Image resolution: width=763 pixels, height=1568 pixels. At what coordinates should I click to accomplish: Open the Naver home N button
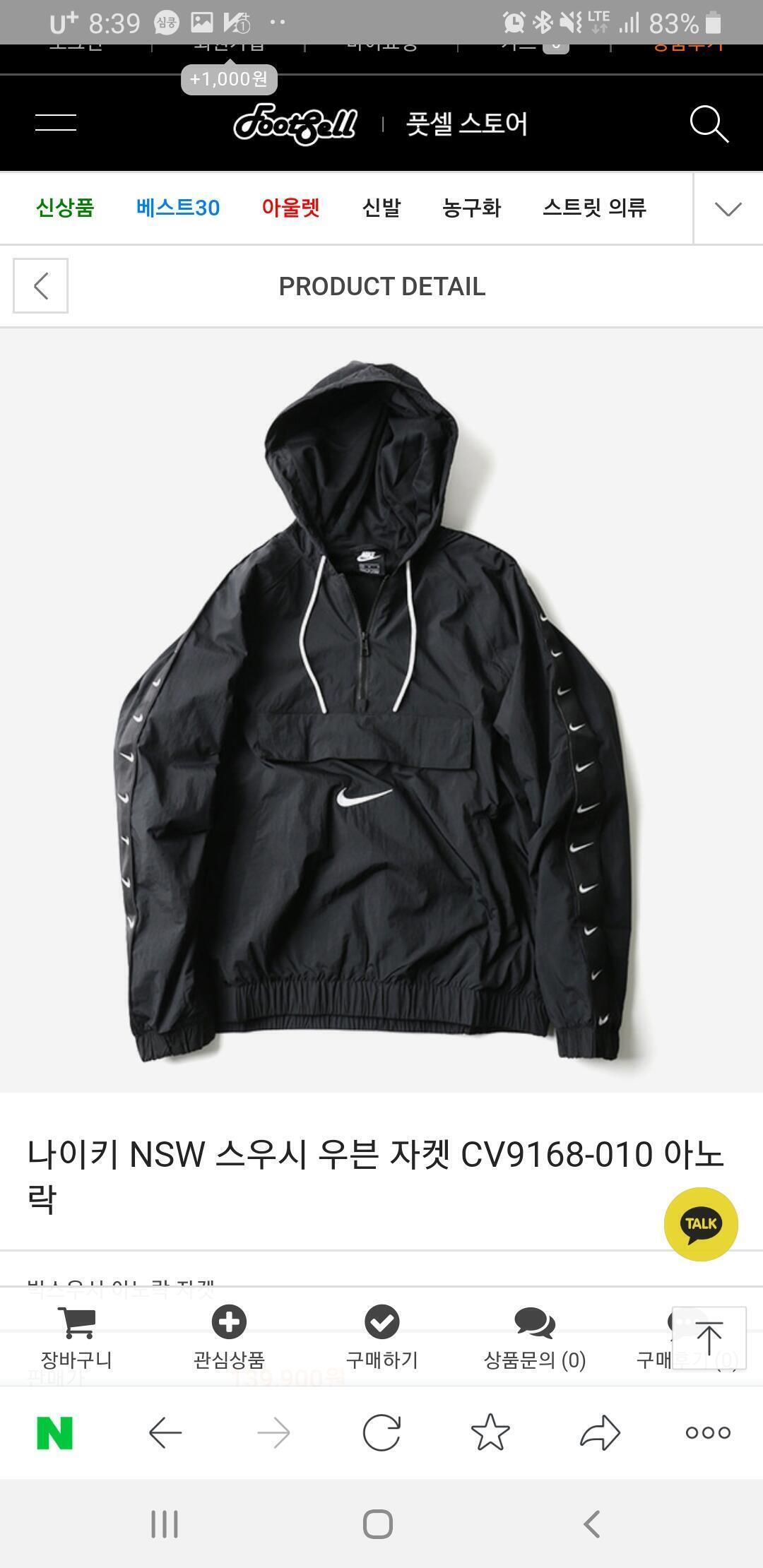54,1433
